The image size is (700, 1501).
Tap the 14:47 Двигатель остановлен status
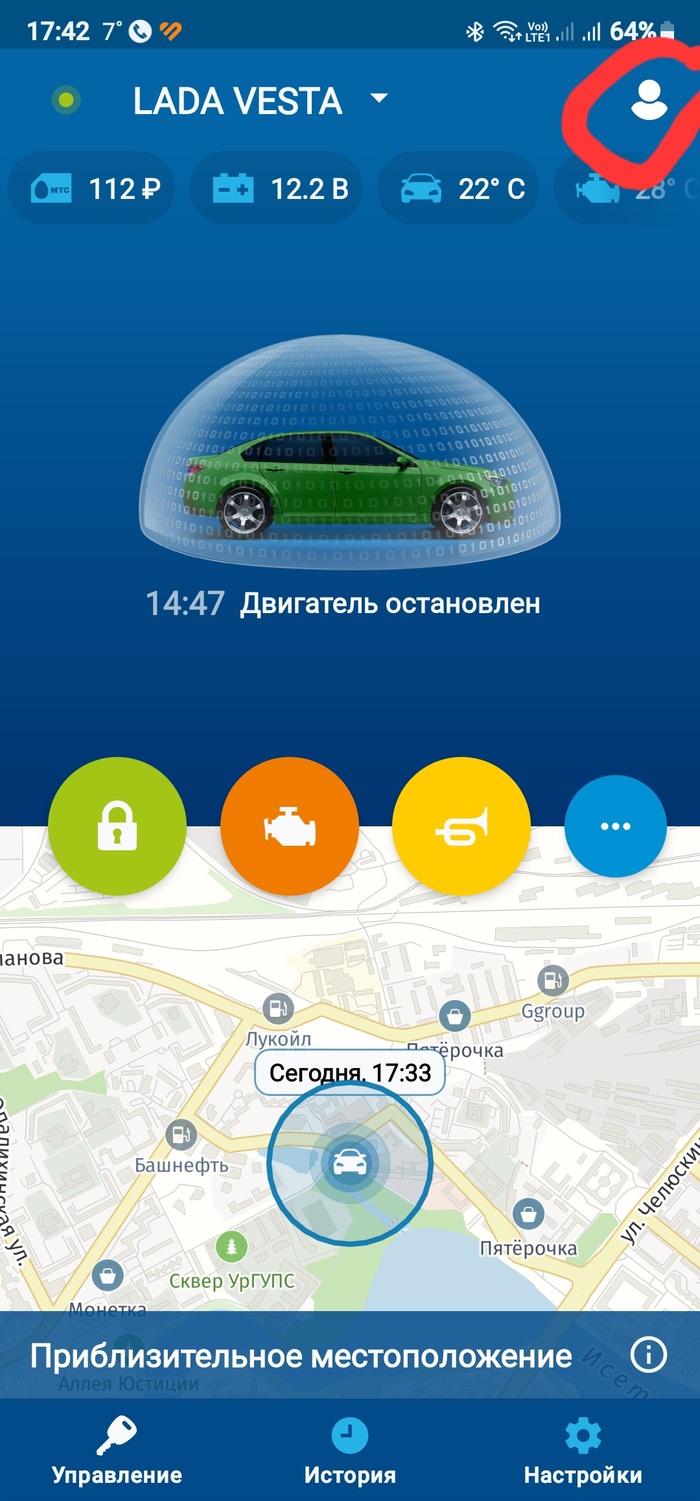[x=343, y=603]
